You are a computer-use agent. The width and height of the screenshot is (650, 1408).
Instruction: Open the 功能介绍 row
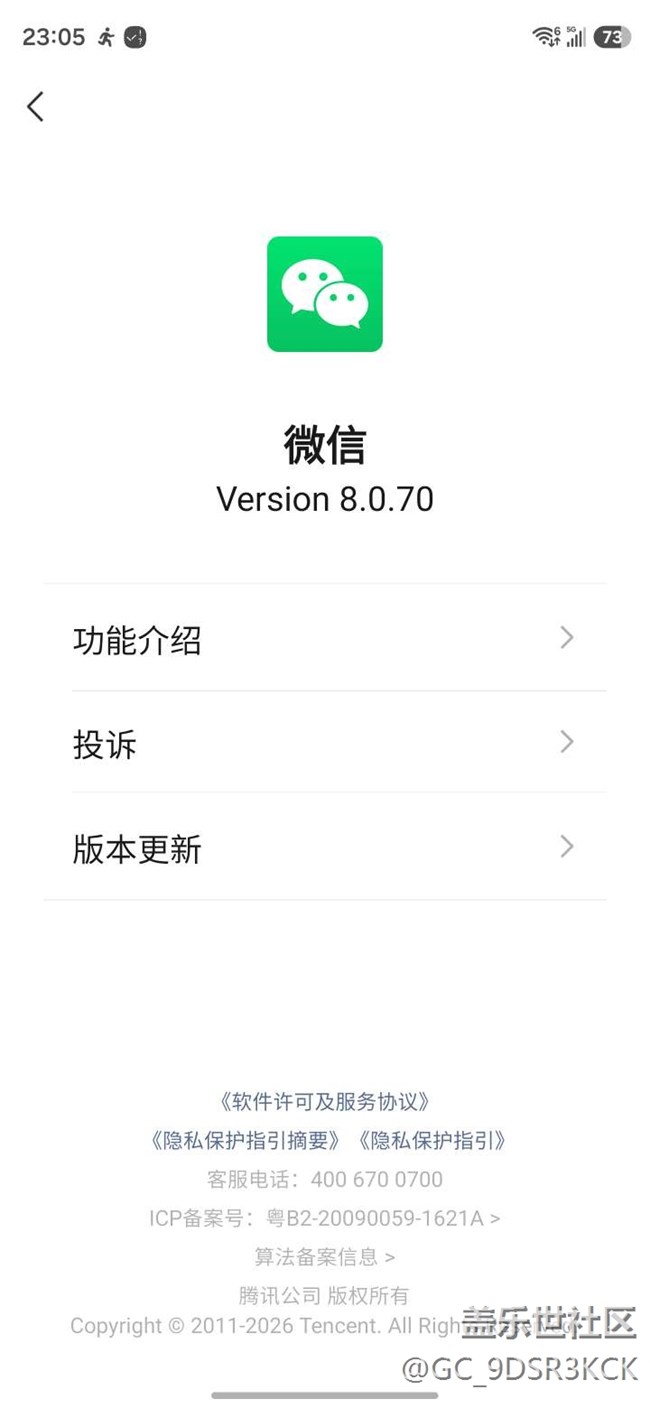click(325, 639)
